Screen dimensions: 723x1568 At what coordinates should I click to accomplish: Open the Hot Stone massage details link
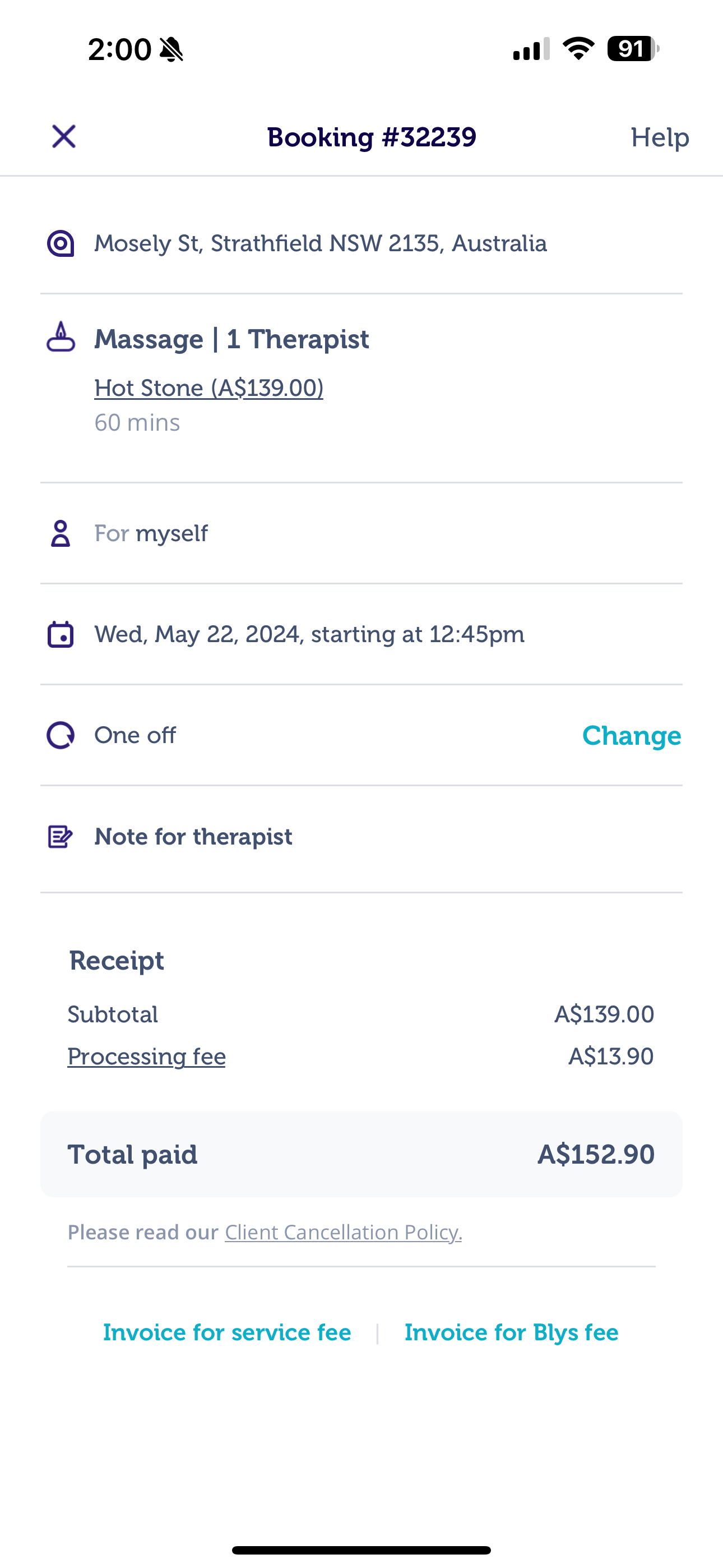tap(208, 388)
